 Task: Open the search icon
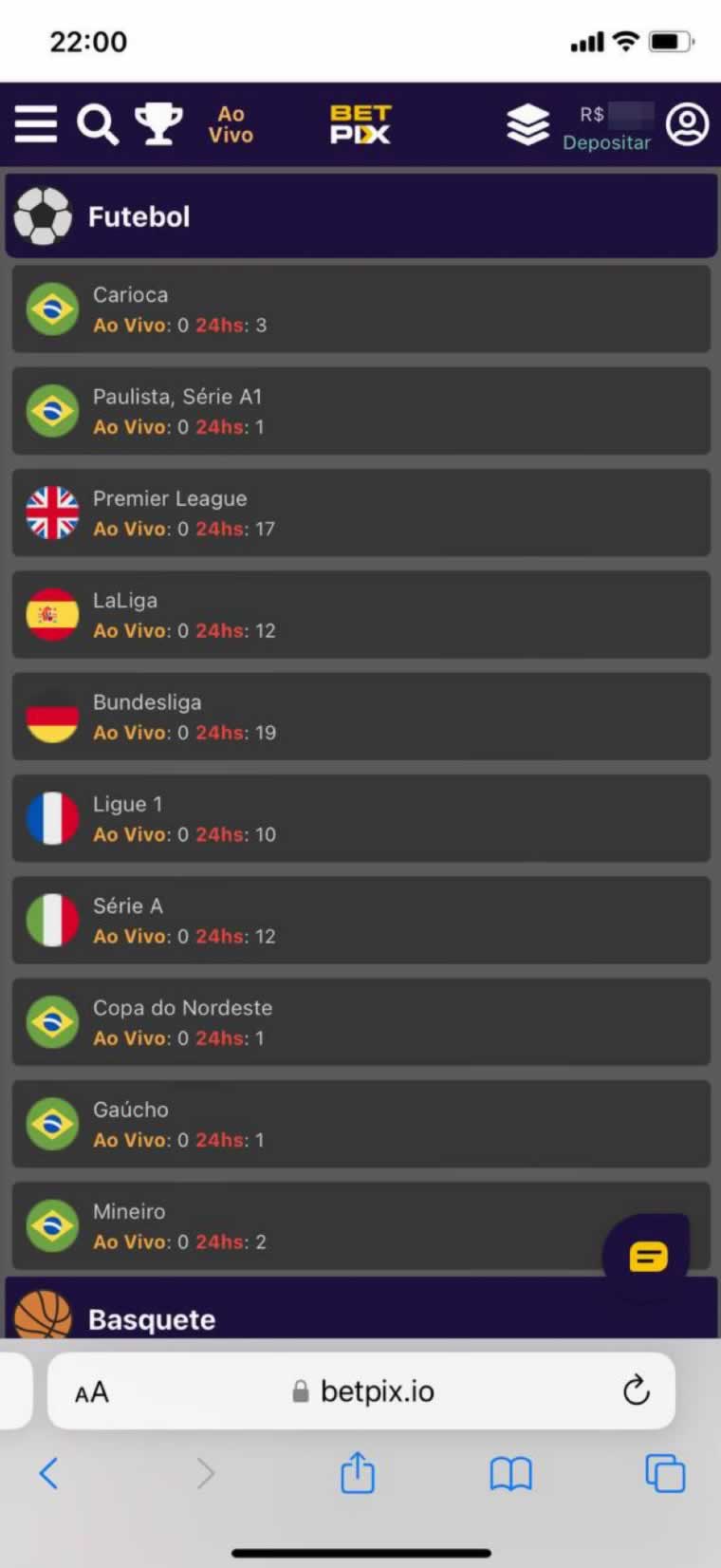(x=97, y=124)
